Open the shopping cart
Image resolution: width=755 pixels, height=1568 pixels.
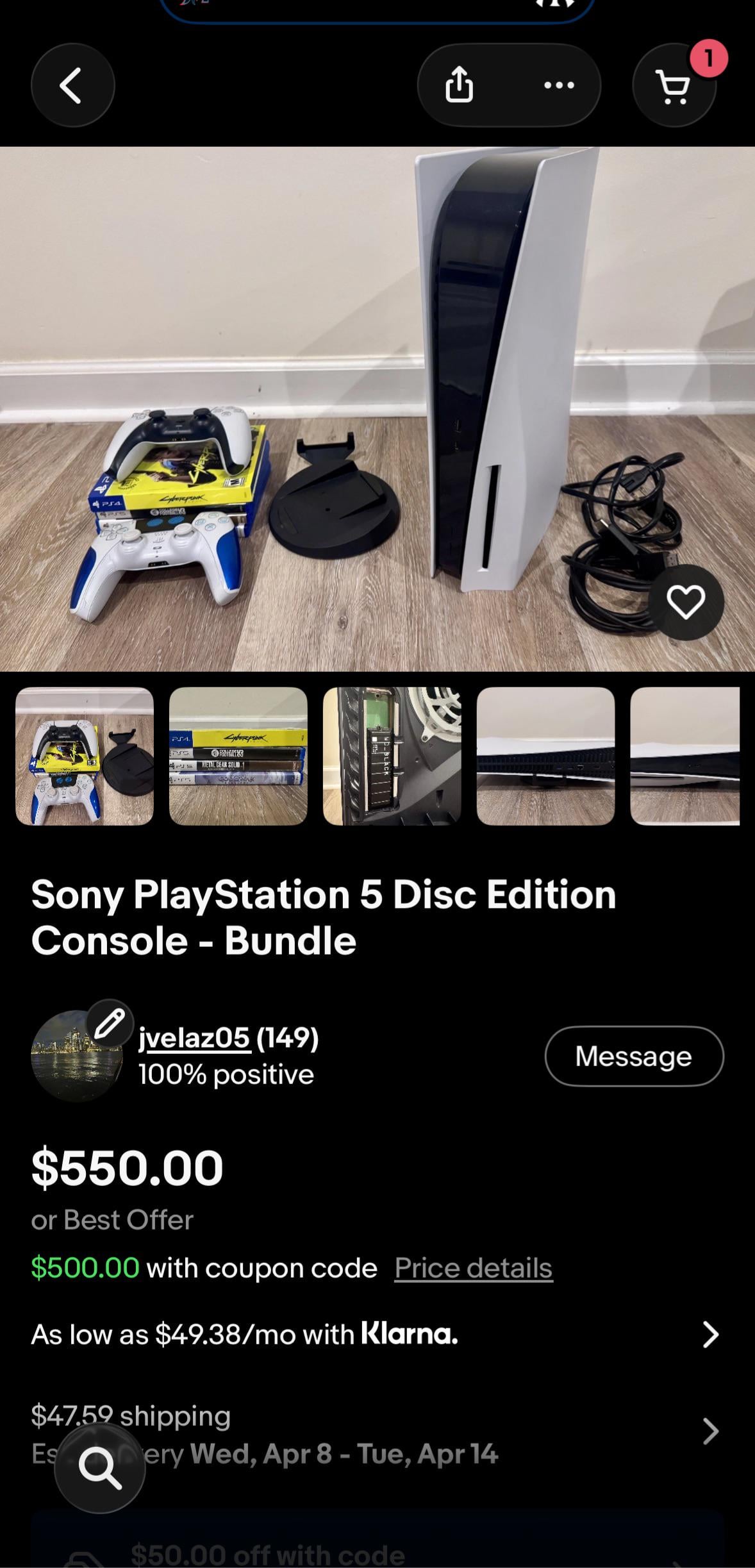pyautogui.click(x=674, y=85)
